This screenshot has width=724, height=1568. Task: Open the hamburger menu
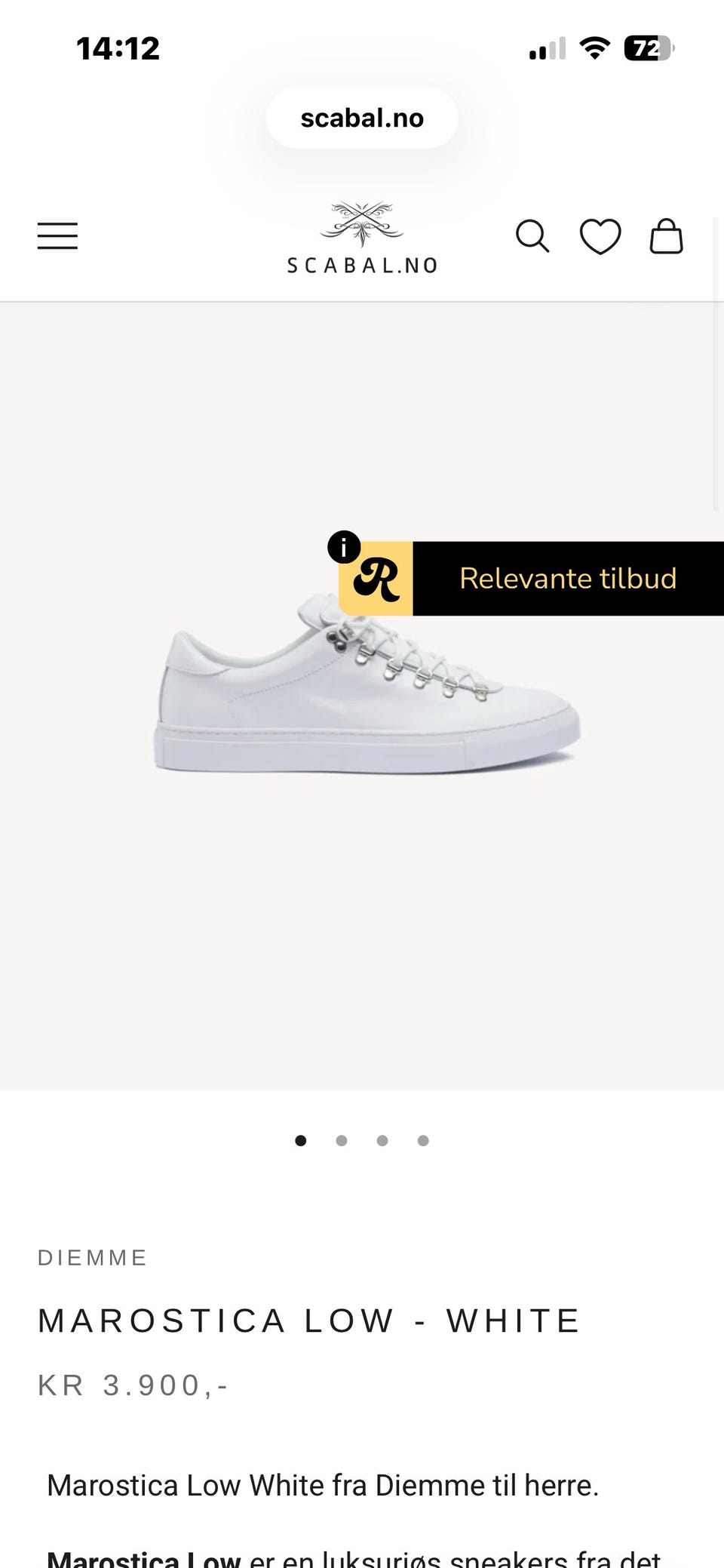pyautogui.click(x=57, y=236)
